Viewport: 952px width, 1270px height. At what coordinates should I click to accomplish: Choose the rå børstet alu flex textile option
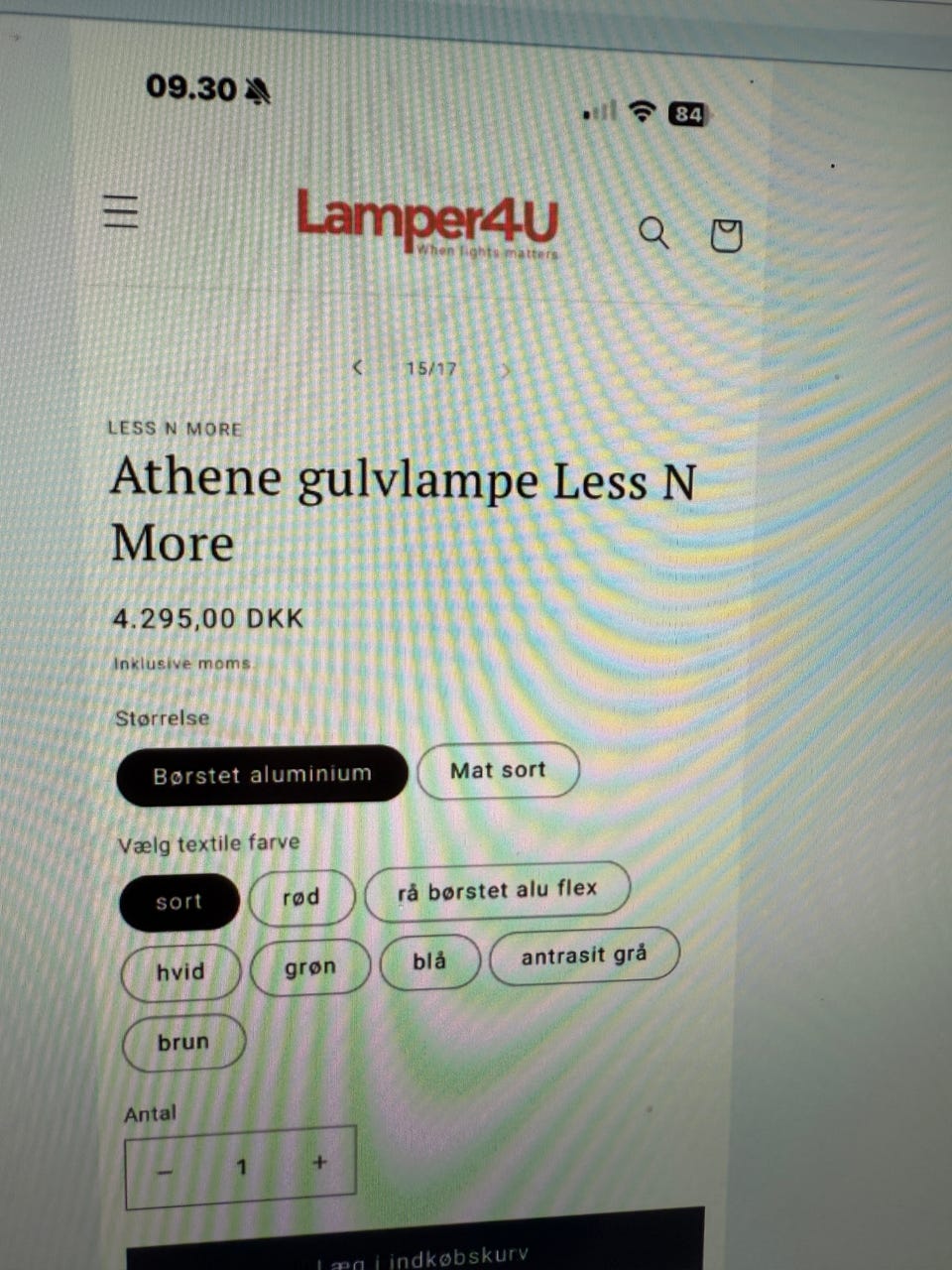click(x=499, y=890)
